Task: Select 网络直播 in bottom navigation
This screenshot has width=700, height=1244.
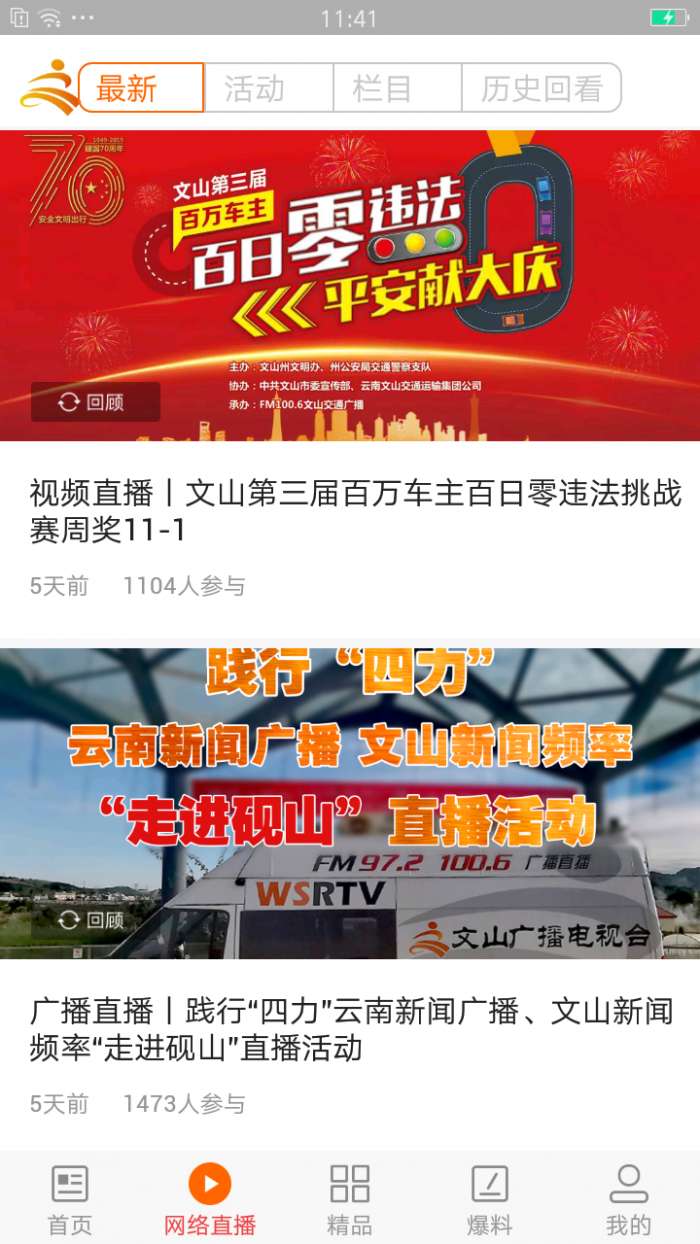Action: pyautogui.click(x=210, y=1198)
